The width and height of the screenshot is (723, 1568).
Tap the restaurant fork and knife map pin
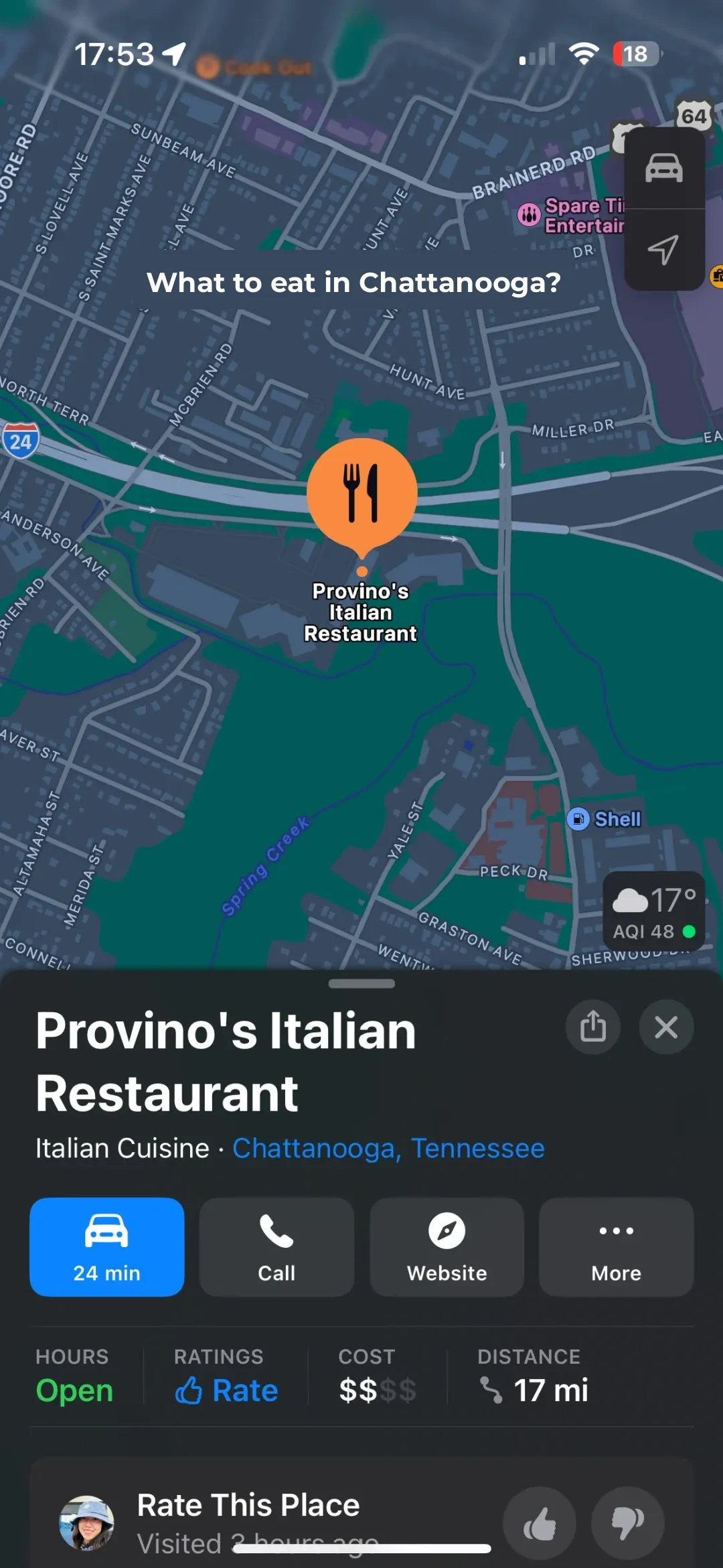click(361, 492)
